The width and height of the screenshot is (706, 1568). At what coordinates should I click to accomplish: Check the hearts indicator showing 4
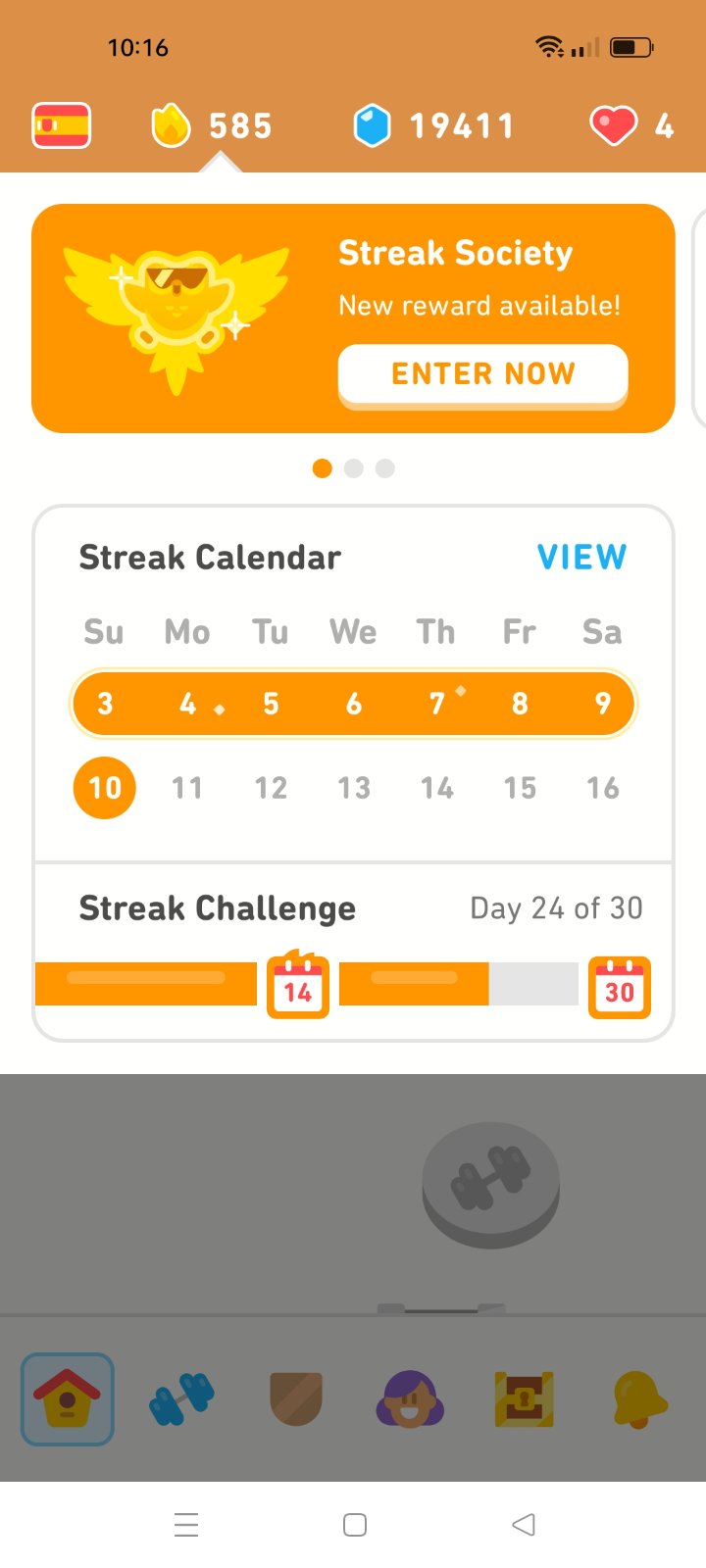[x=631, y=125]
